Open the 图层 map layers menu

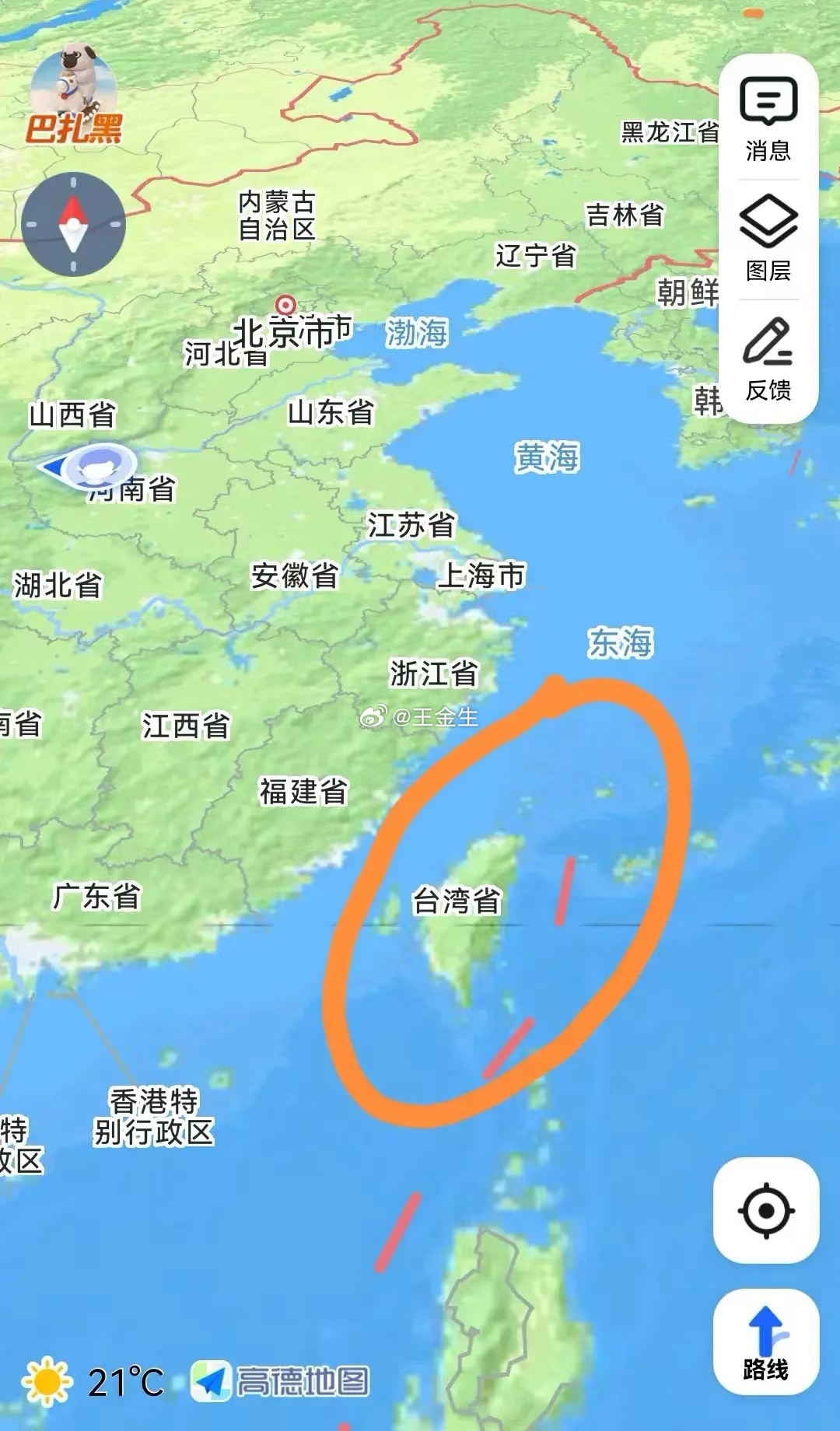coord(768,239)
